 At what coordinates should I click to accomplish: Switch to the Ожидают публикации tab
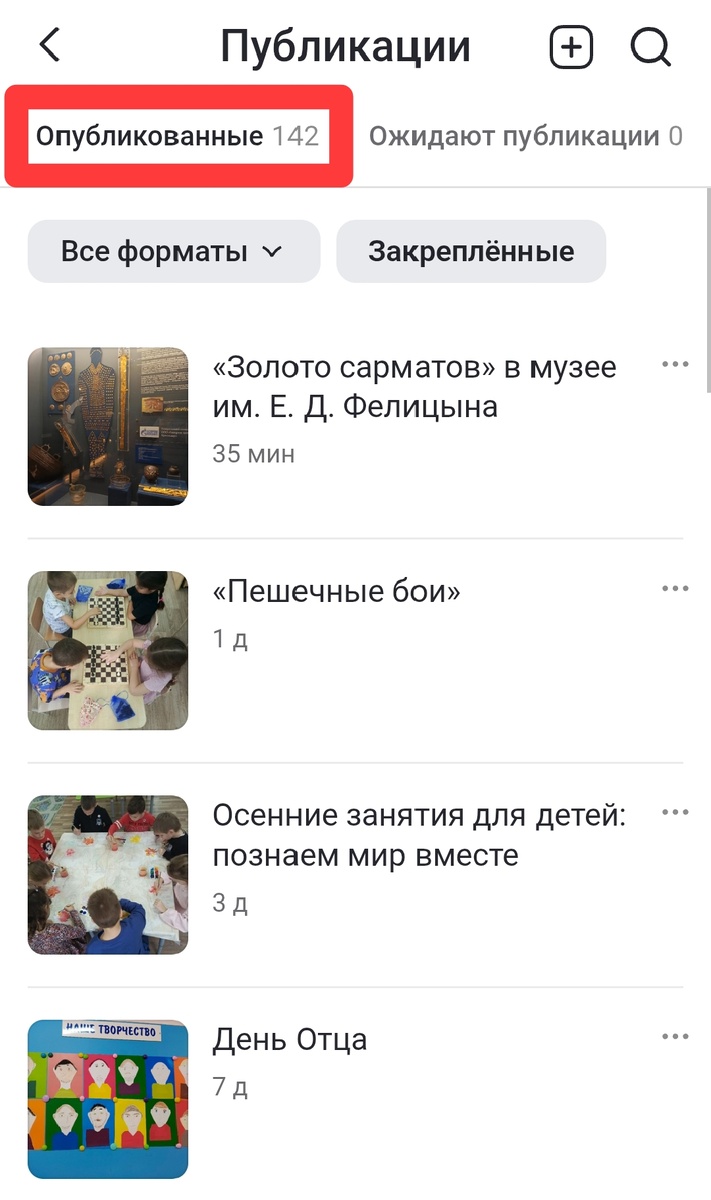[525, 136]
